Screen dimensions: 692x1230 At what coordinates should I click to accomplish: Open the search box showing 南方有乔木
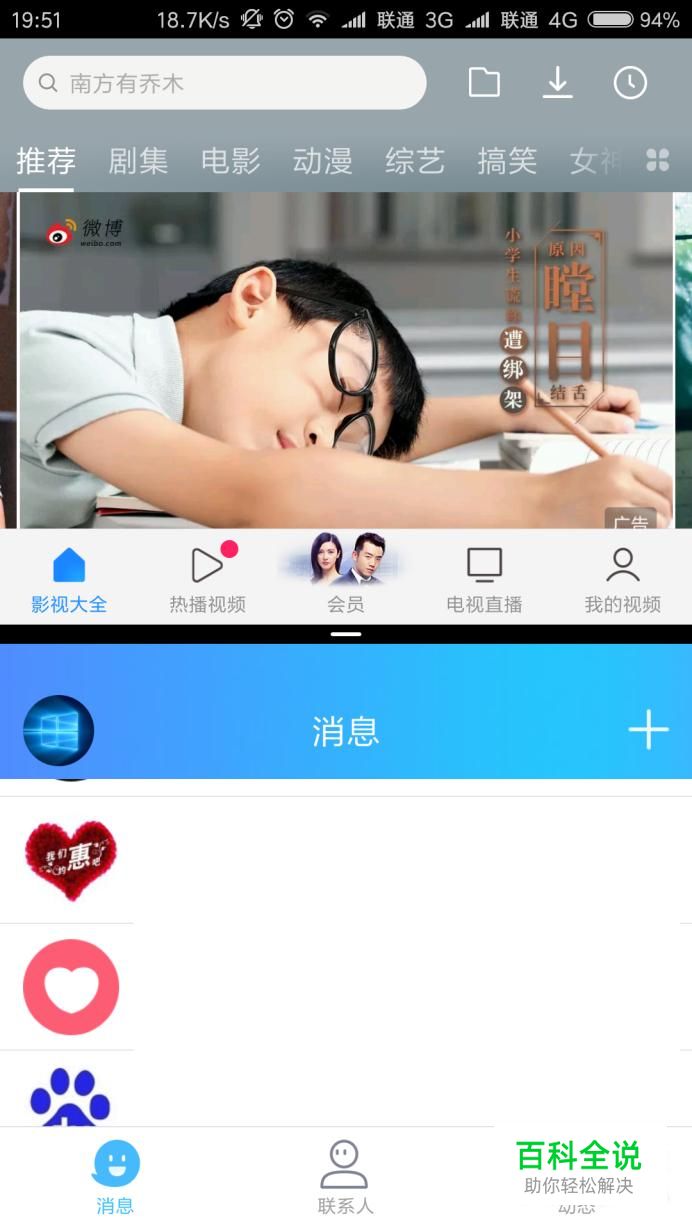(x=225, y=83)
